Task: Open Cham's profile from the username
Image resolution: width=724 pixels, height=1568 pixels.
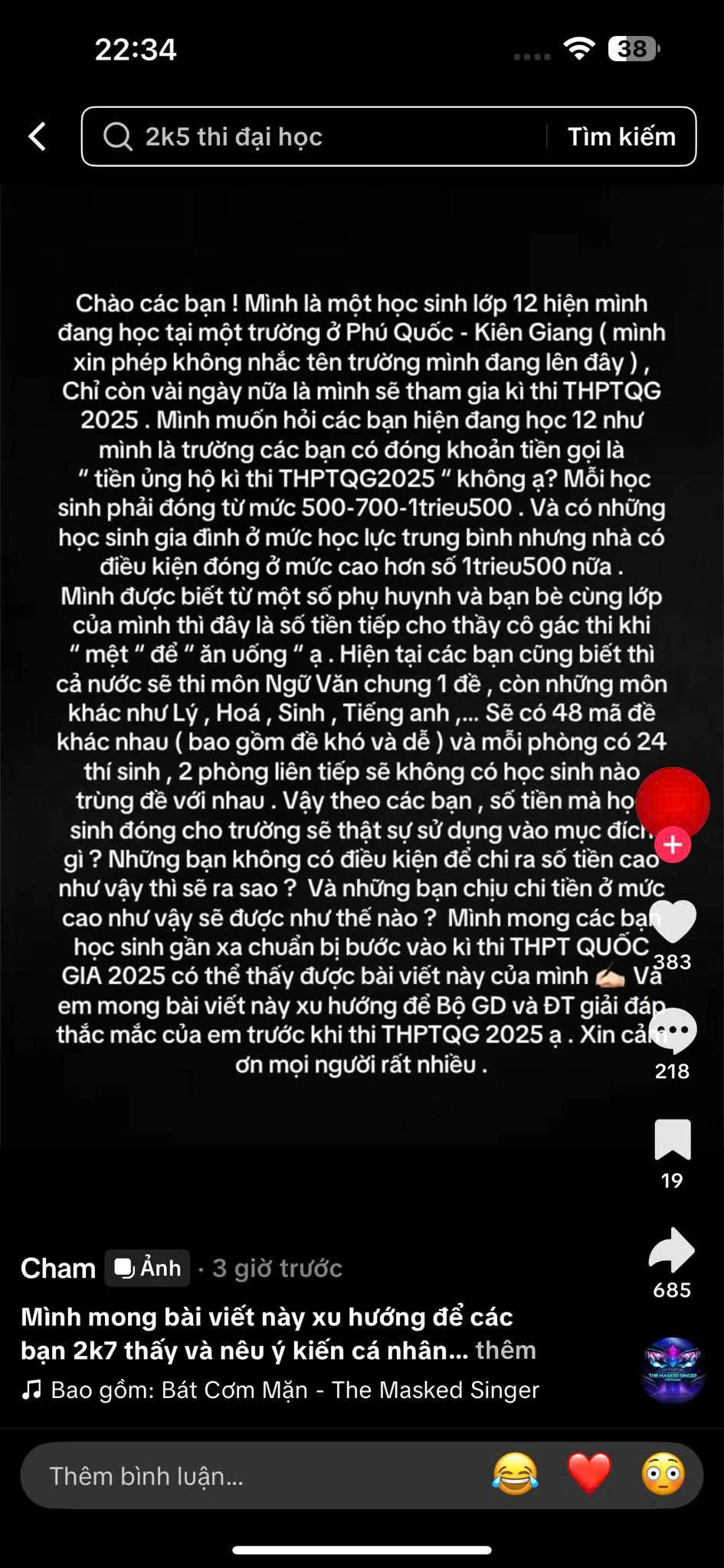Action: point(57,1269)
